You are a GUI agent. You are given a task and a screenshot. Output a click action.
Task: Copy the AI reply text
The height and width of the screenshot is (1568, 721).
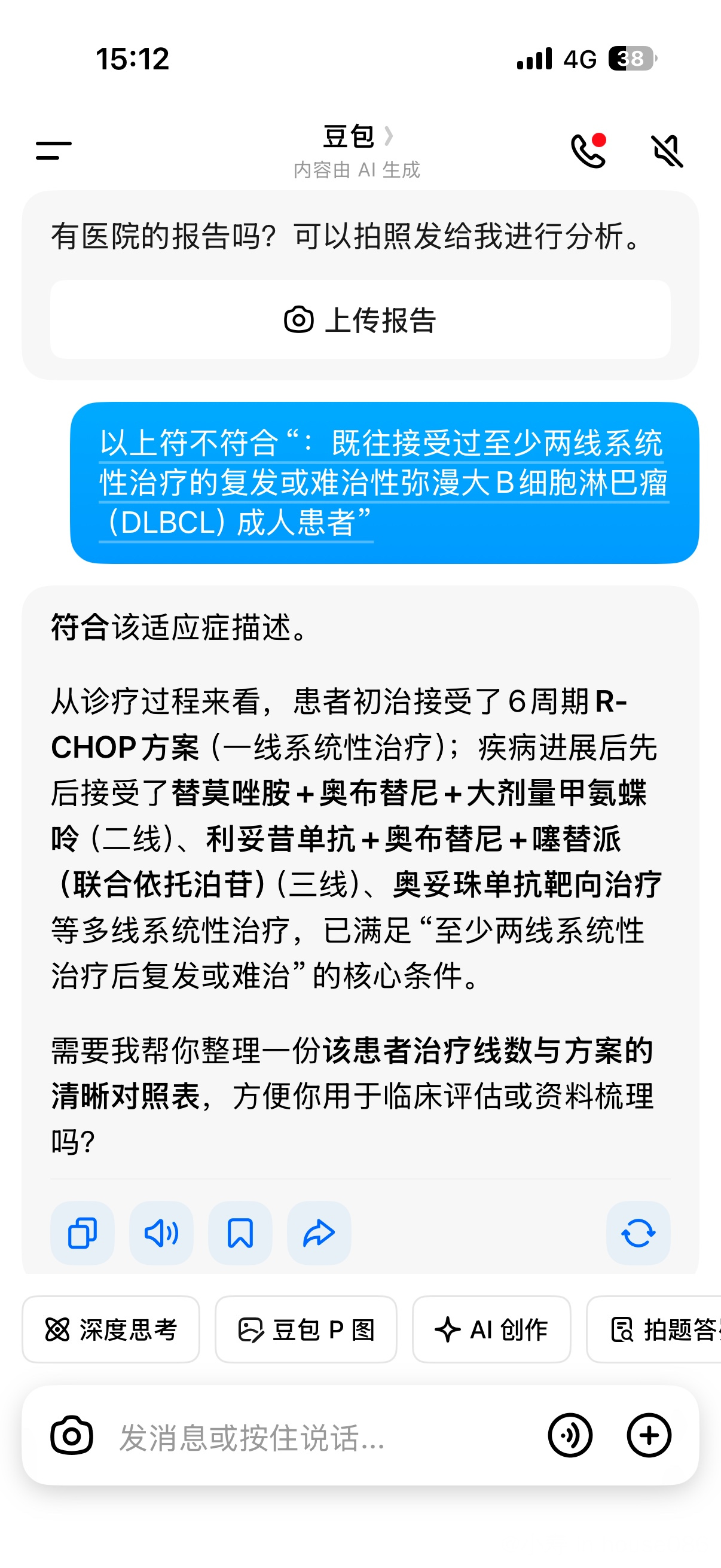(x=82, y=1233)
